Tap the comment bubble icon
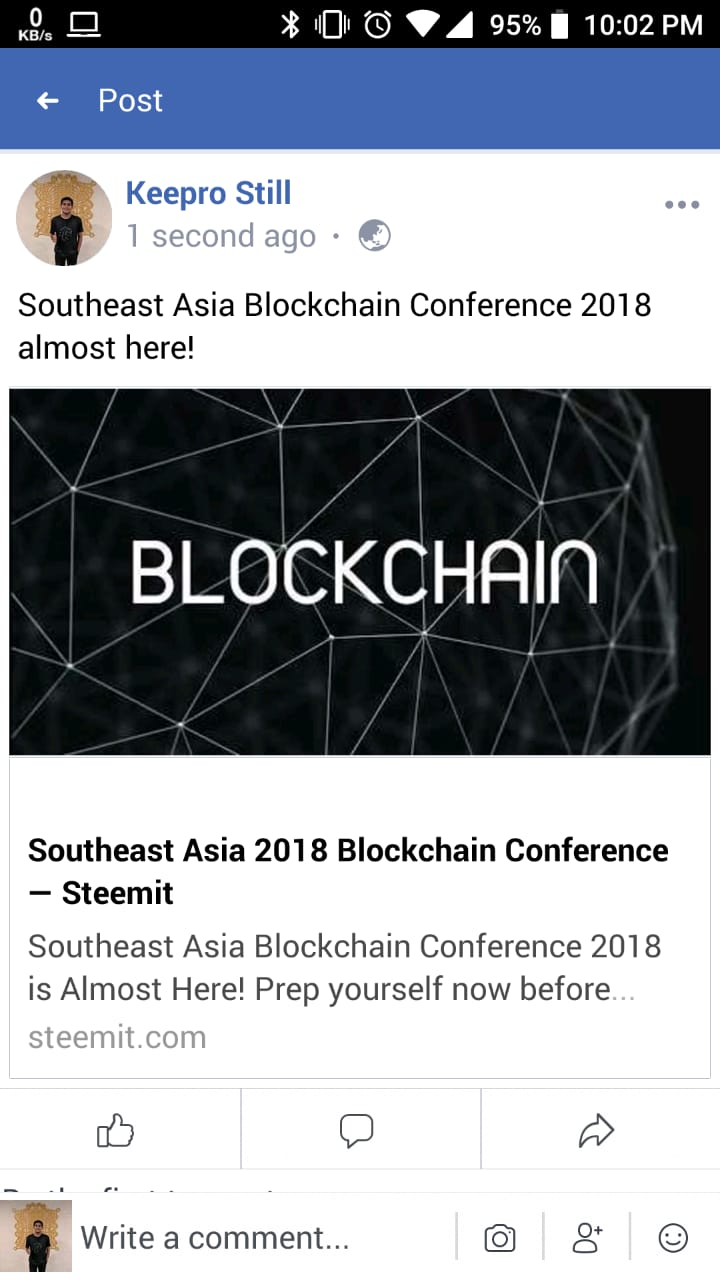This screenshot has width=720, height=1280. coord(357,1130)
